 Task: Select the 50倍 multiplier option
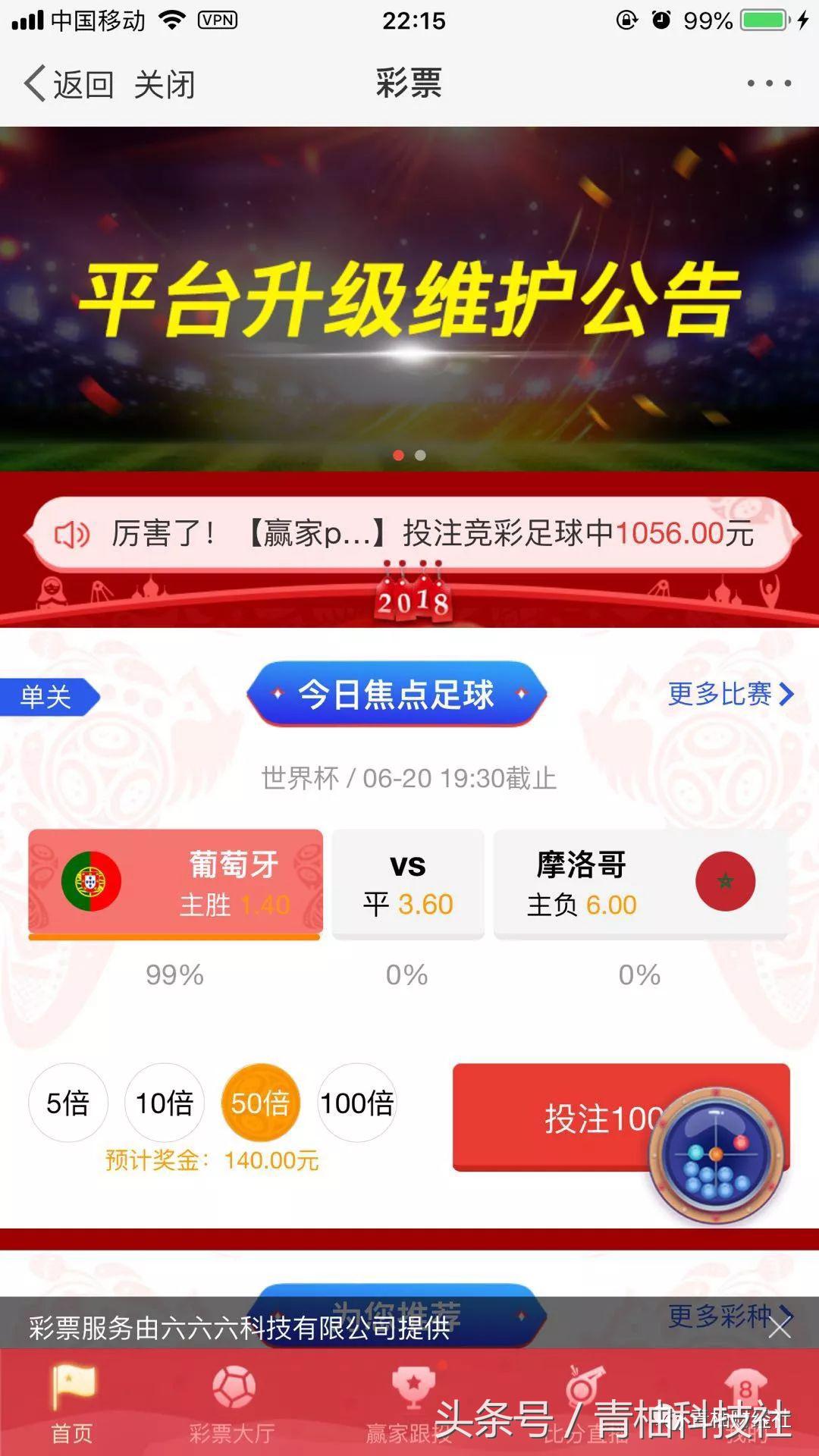[262, 1101]
